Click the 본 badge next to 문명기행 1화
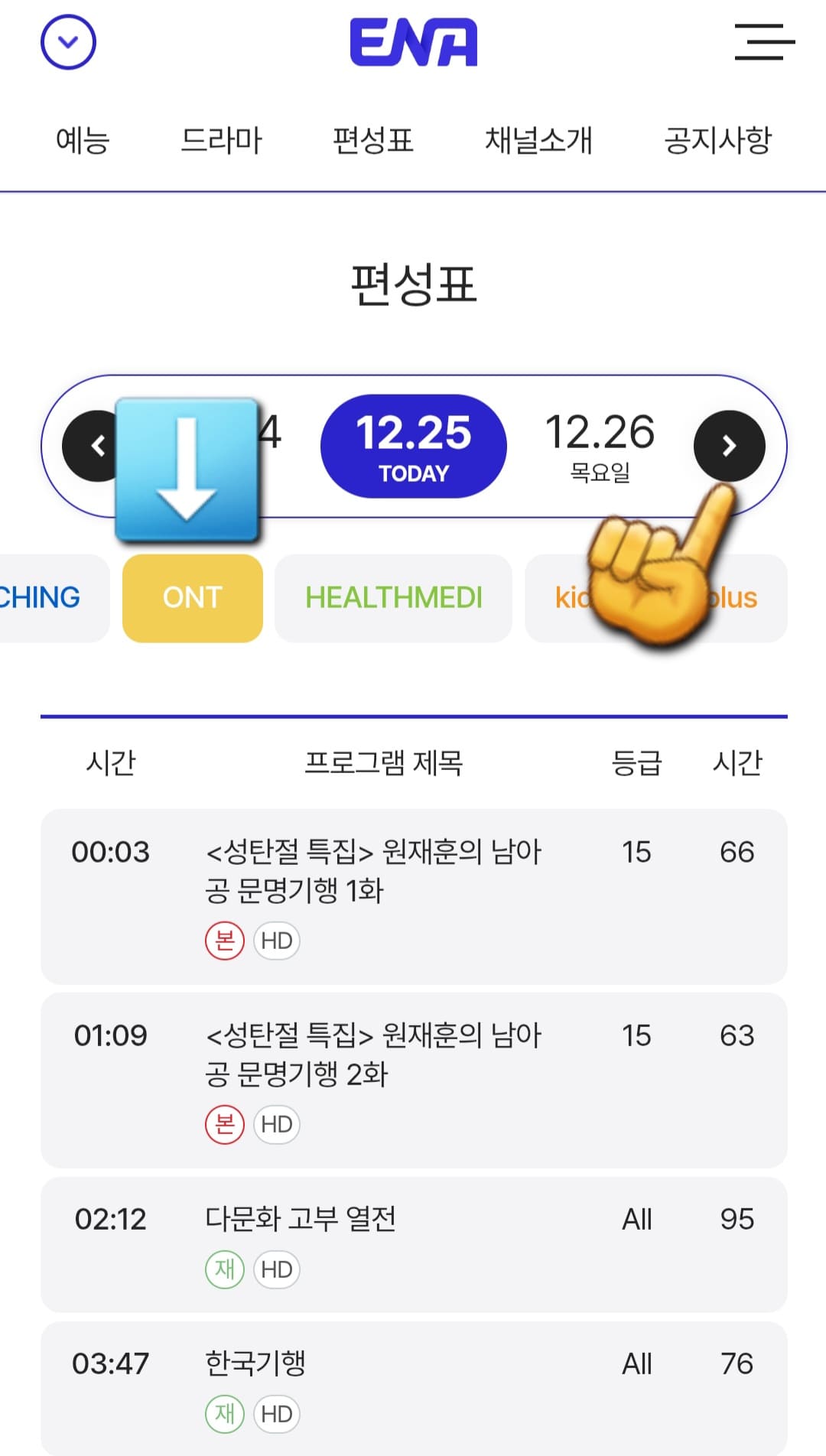The width and height of the screenshot is (826, 1456). tap(224, 941)
